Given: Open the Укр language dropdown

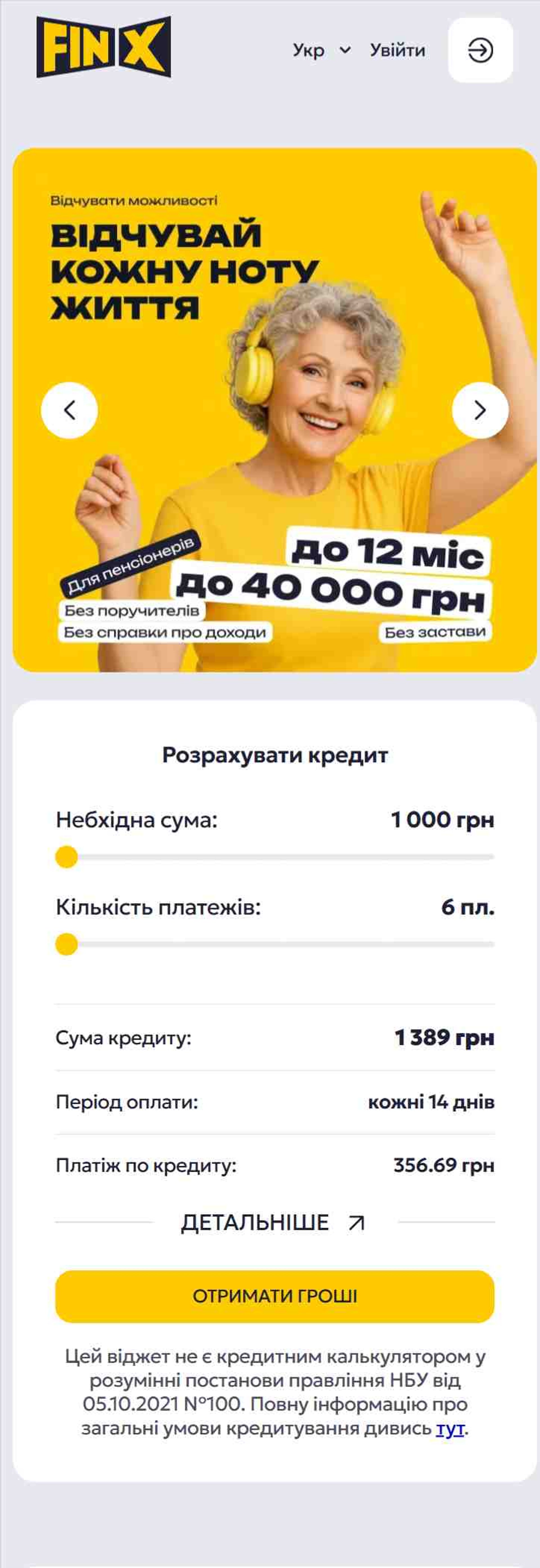Looking at the screenshot, I should (x=321, y=50).
